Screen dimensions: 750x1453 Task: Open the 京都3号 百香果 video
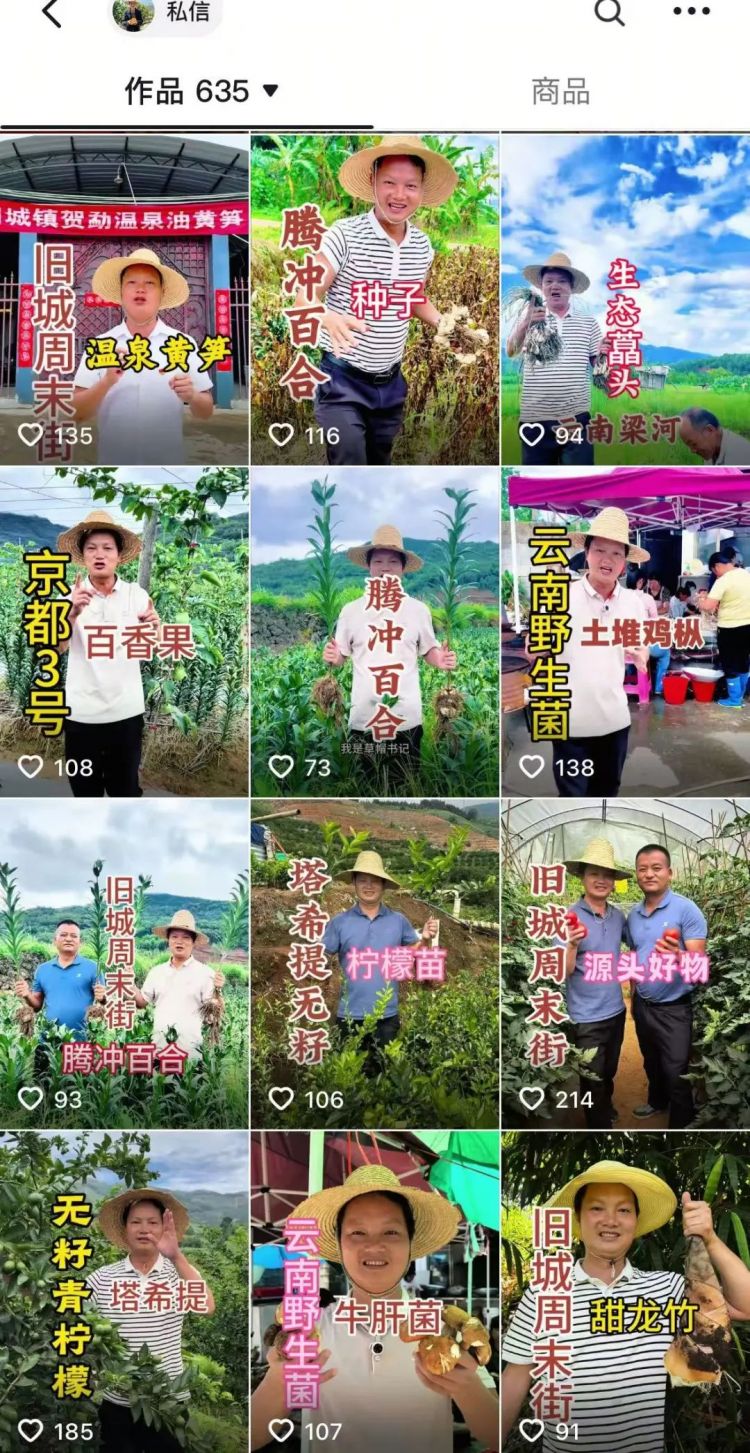coord(124,632)
